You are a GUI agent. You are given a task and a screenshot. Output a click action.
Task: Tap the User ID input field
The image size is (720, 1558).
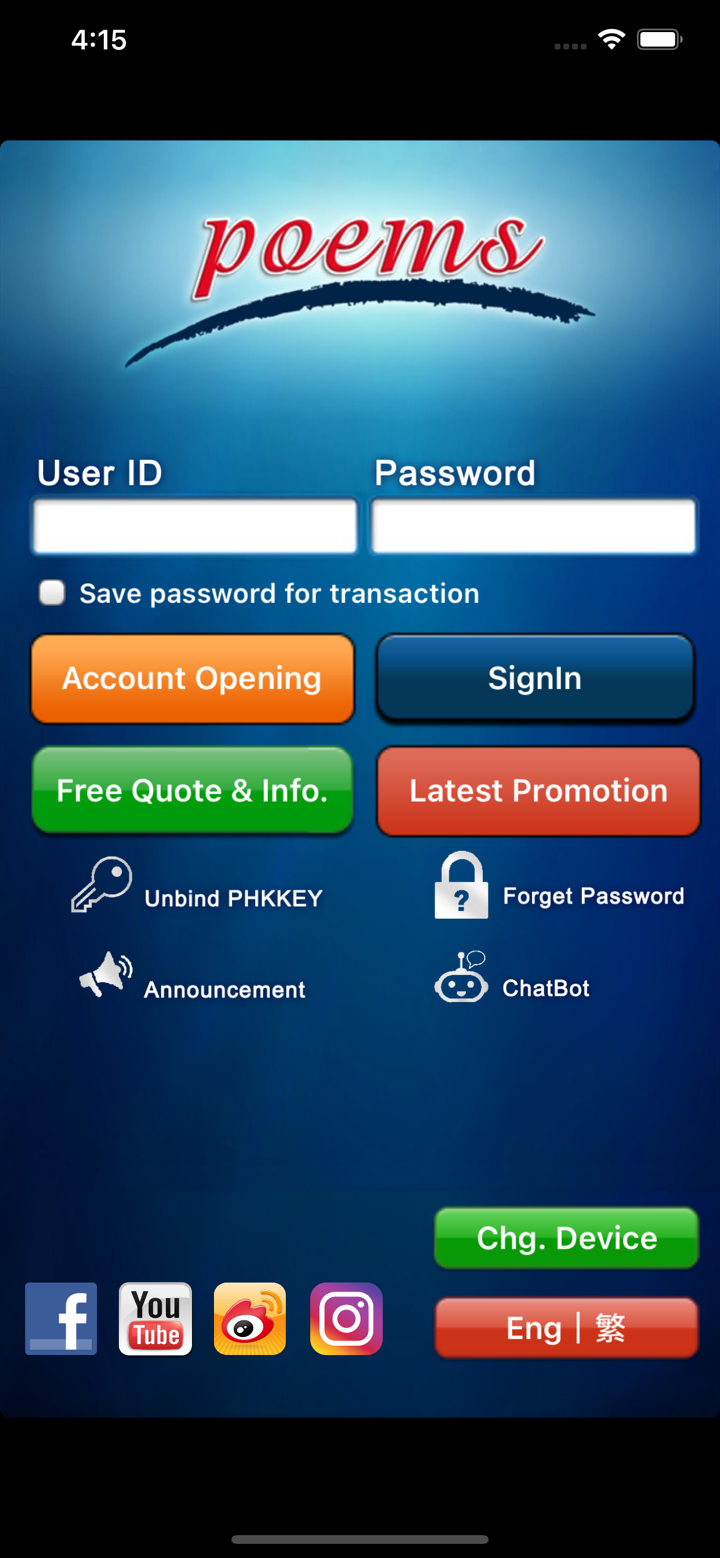pyautogui.click(x=195, y=526)
